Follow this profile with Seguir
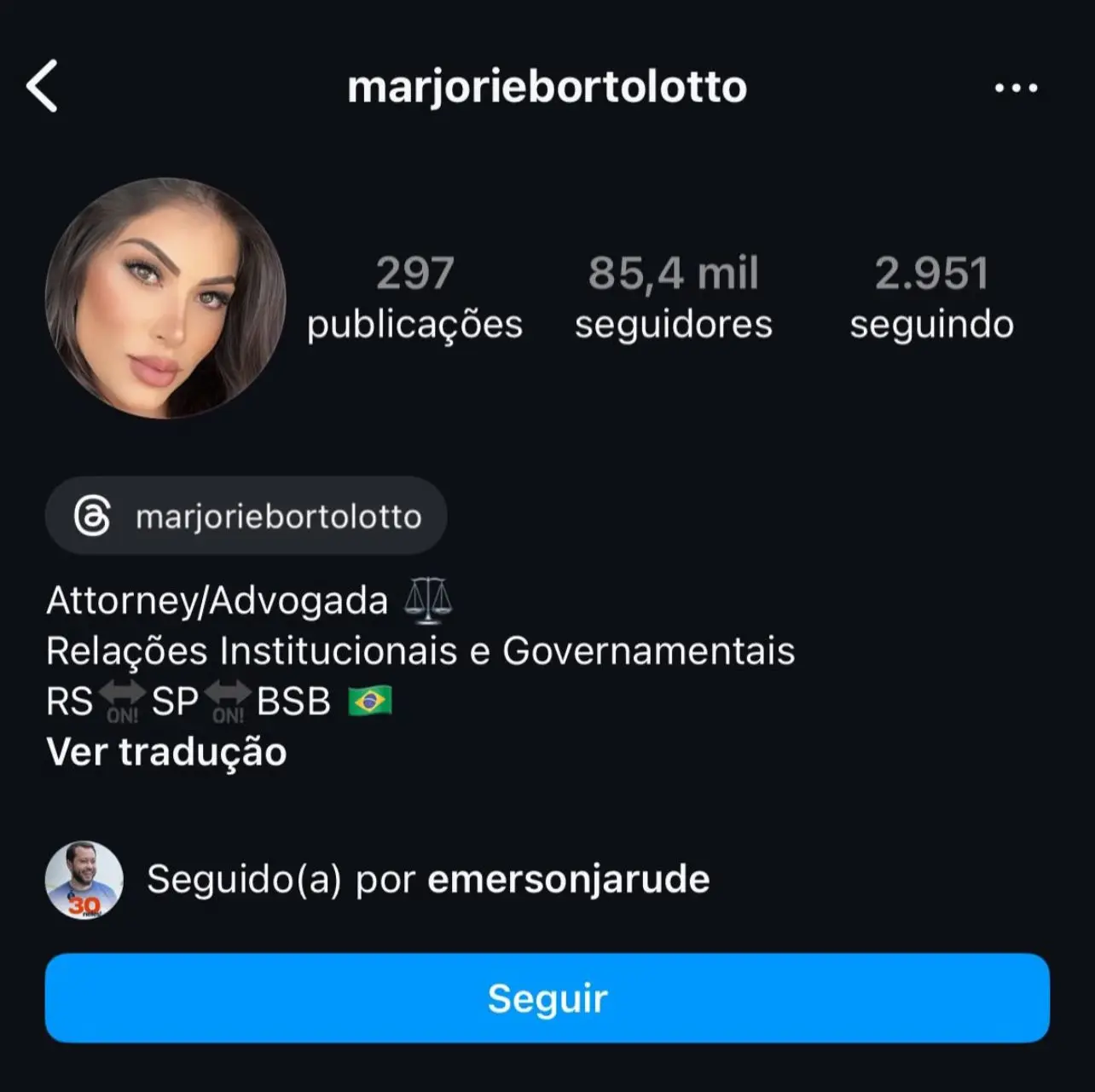Screen dimensions: 1095x1092 click(547, 998)
